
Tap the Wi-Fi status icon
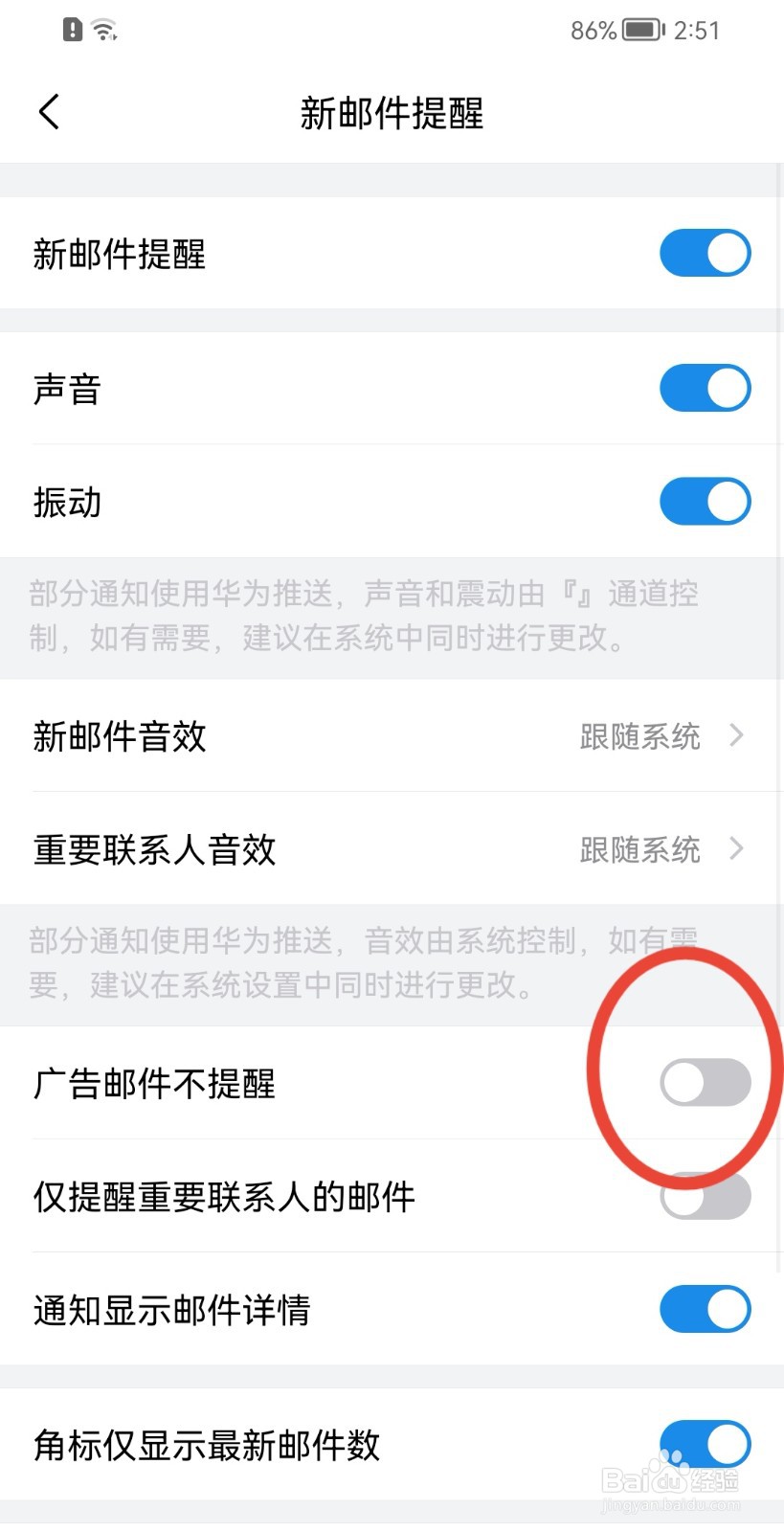coord(105,28)
